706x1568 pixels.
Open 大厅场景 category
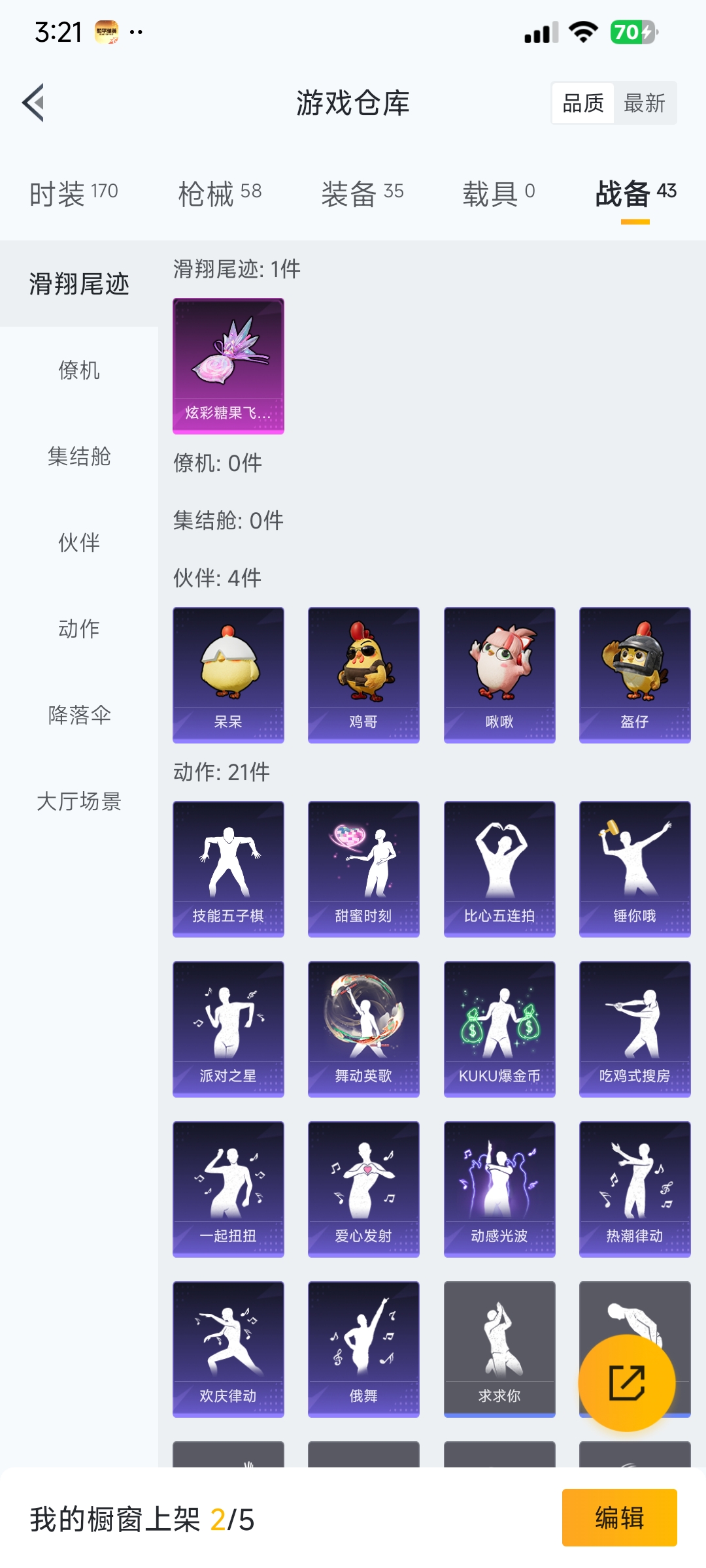click(x=79, y=802)
